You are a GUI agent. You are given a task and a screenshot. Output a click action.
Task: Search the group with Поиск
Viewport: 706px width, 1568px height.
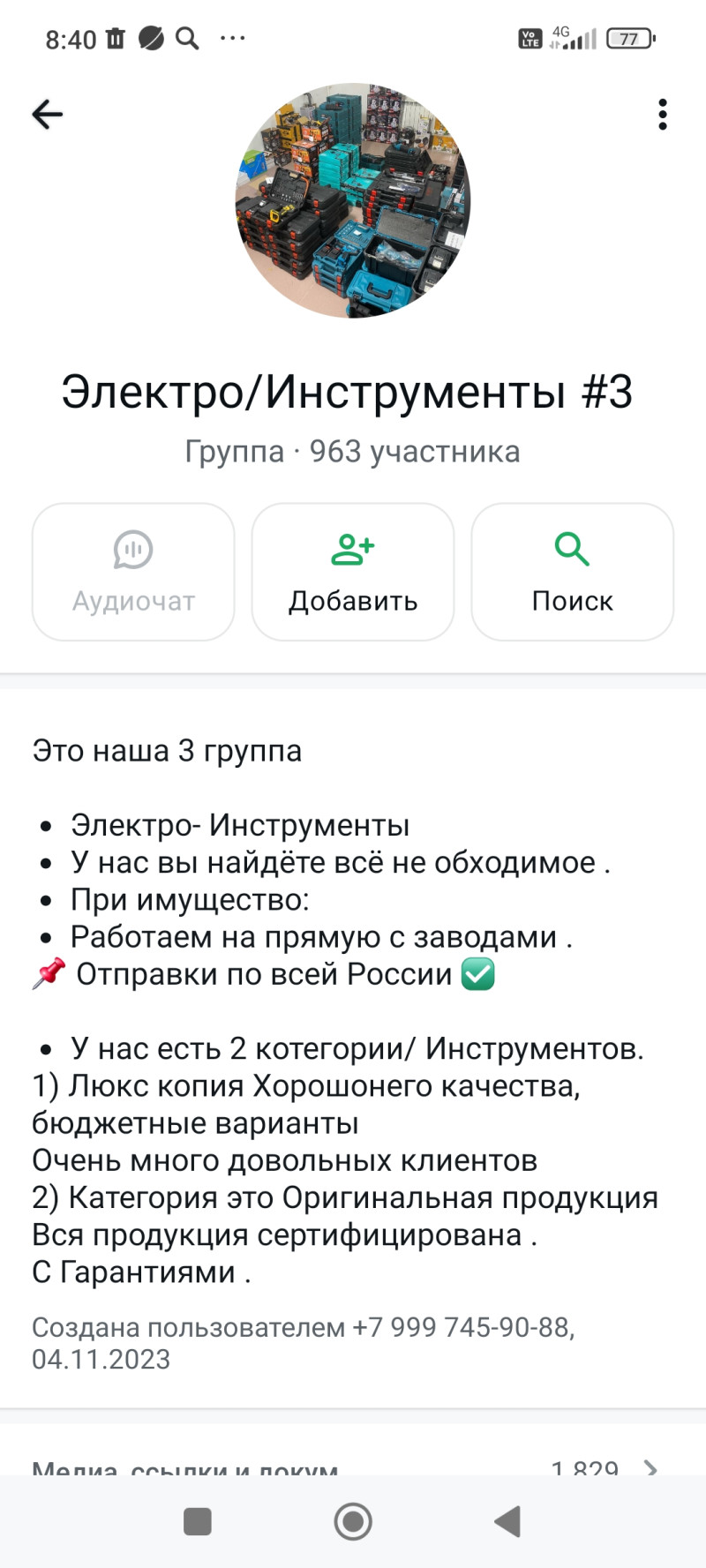coord(572,572)
